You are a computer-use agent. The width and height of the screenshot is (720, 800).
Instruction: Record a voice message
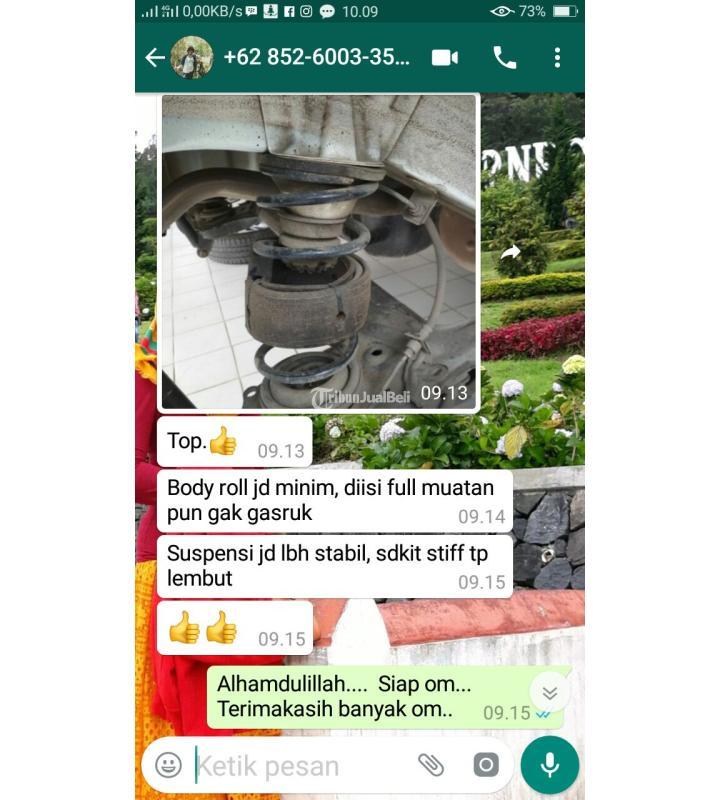[549, 765]
